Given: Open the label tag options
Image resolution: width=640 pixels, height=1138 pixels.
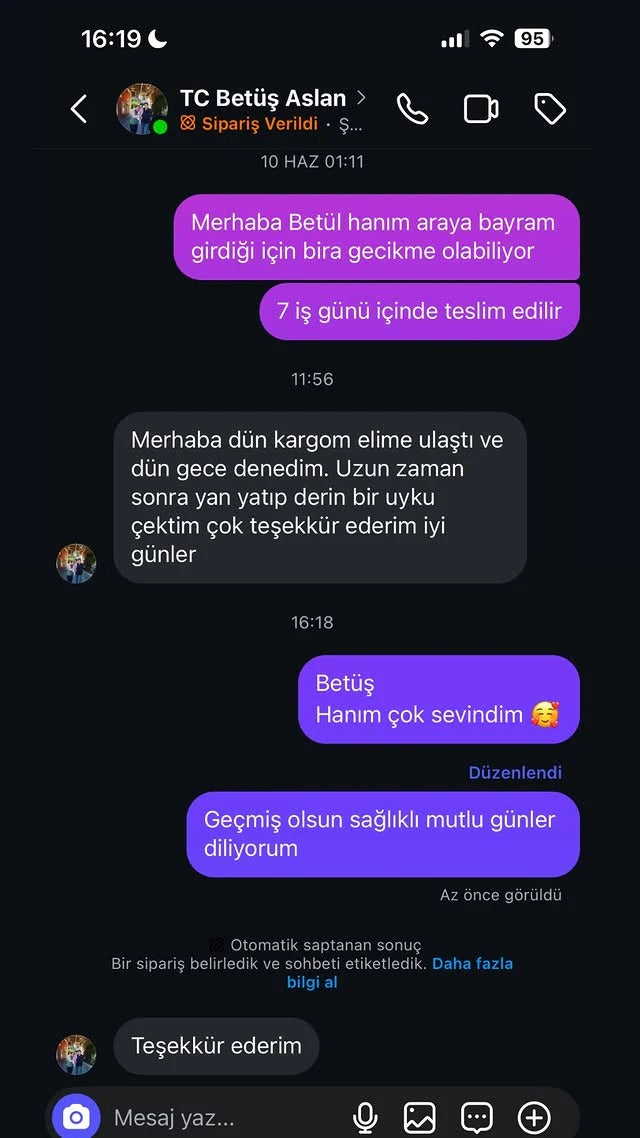Looking at the screenshot, I should tap(550, 109).
